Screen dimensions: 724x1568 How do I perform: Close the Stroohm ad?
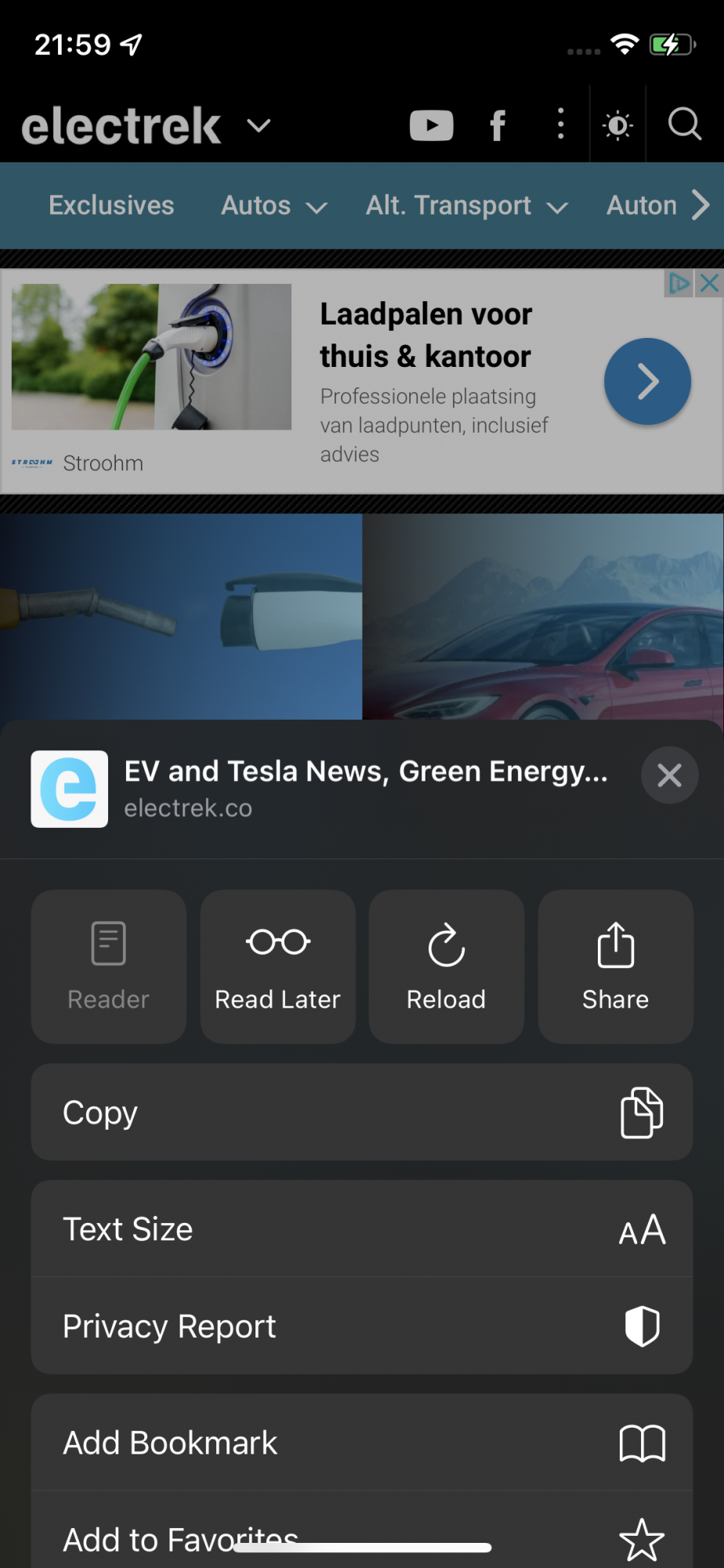pyautogui.click(x=709, y=283)
